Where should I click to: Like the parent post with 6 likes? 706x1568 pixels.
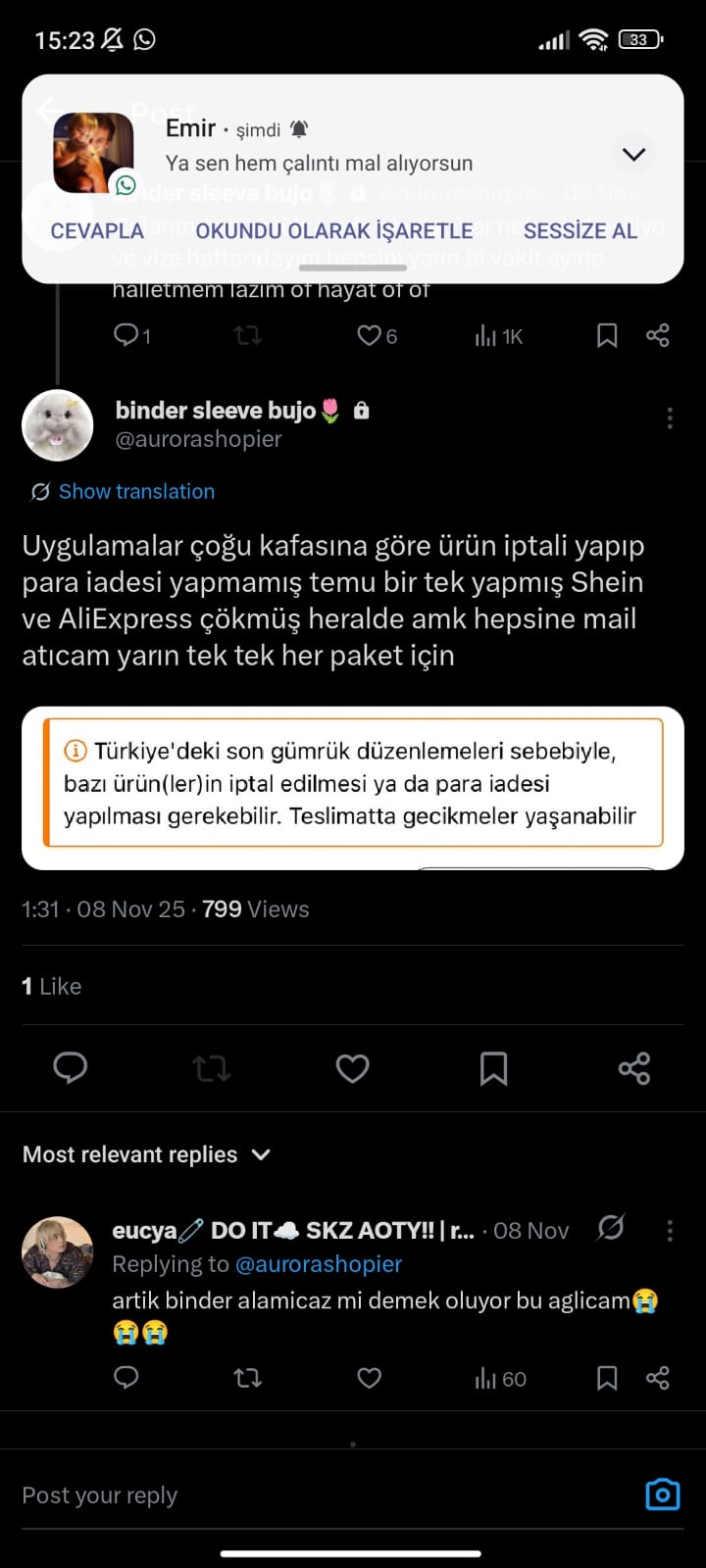coord(370,336)
